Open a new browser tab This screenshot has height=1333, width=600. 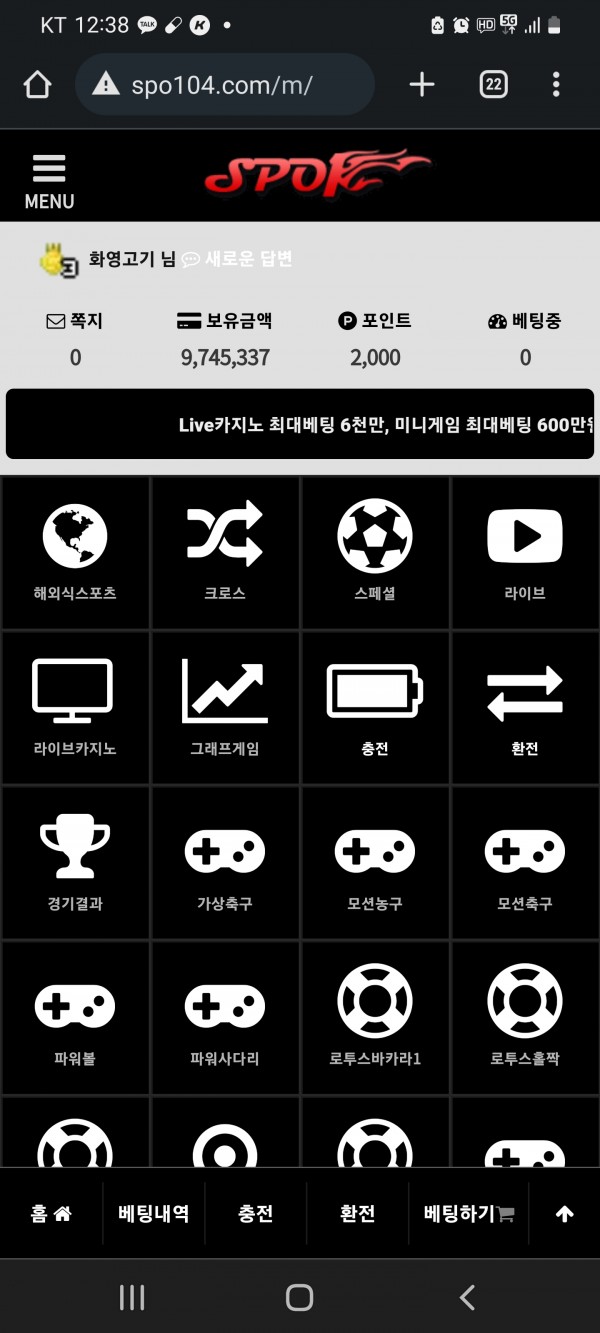[422, 85]
